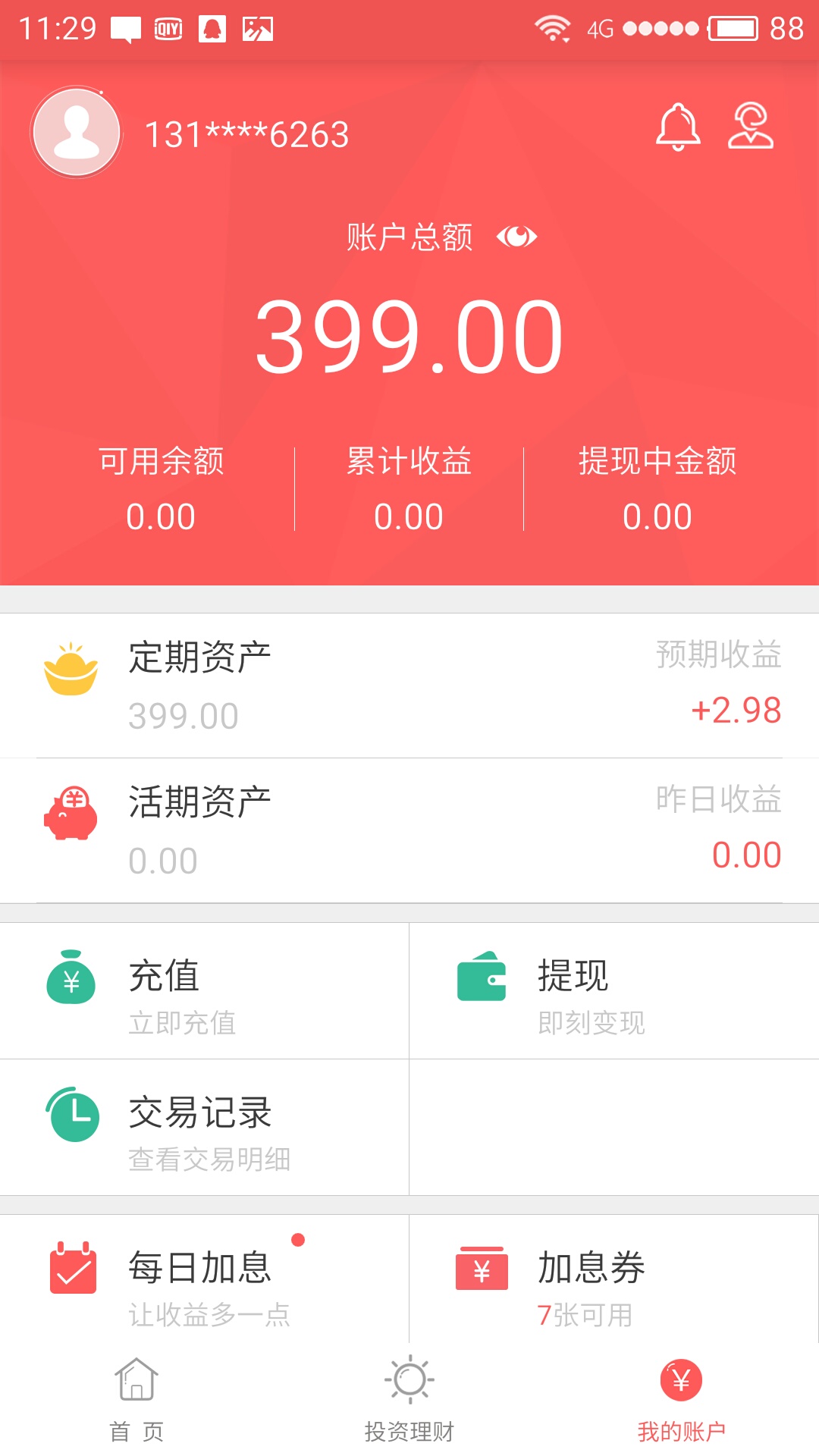
Task: Open 定期资产 details
Action: (409, 686)
